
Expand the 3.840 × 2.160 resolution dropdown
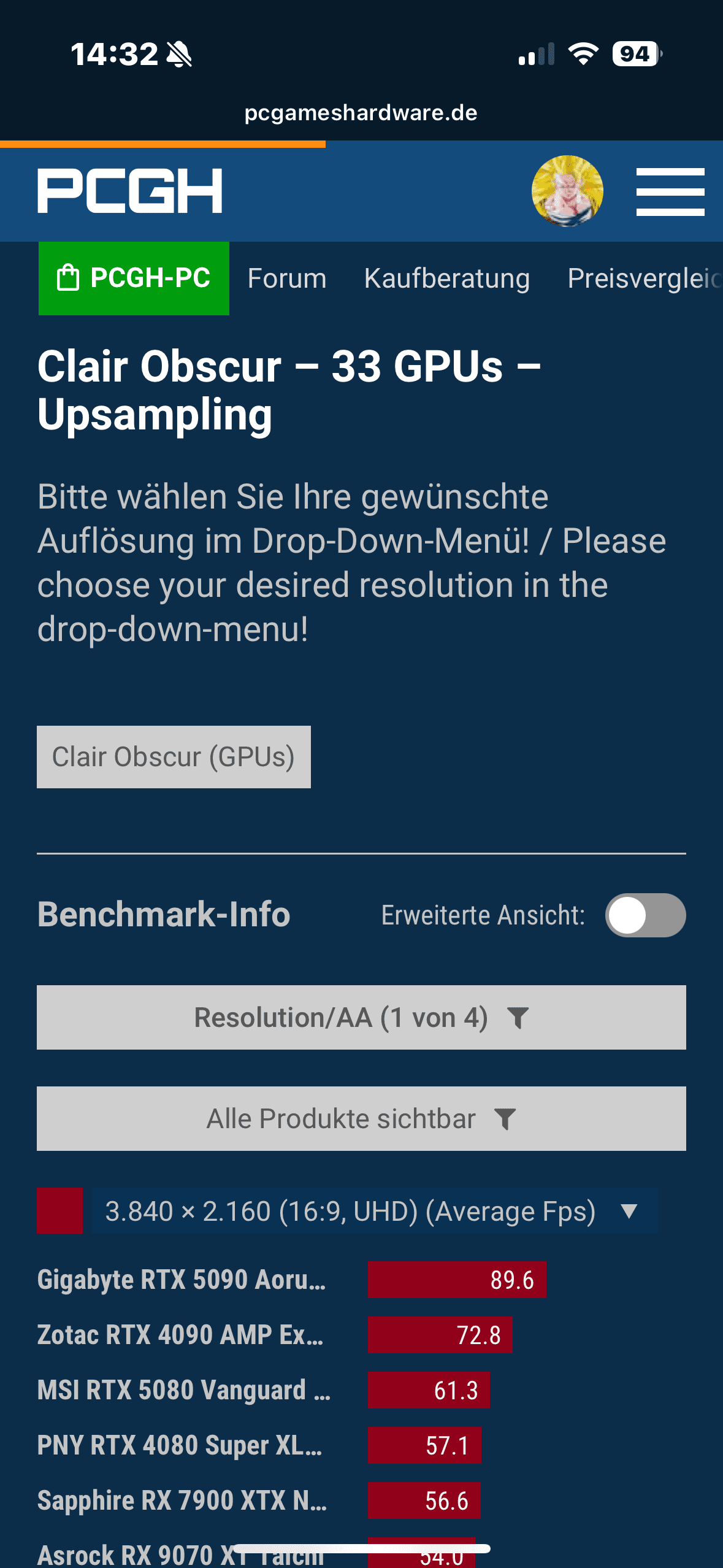[x=374, y=1212]
